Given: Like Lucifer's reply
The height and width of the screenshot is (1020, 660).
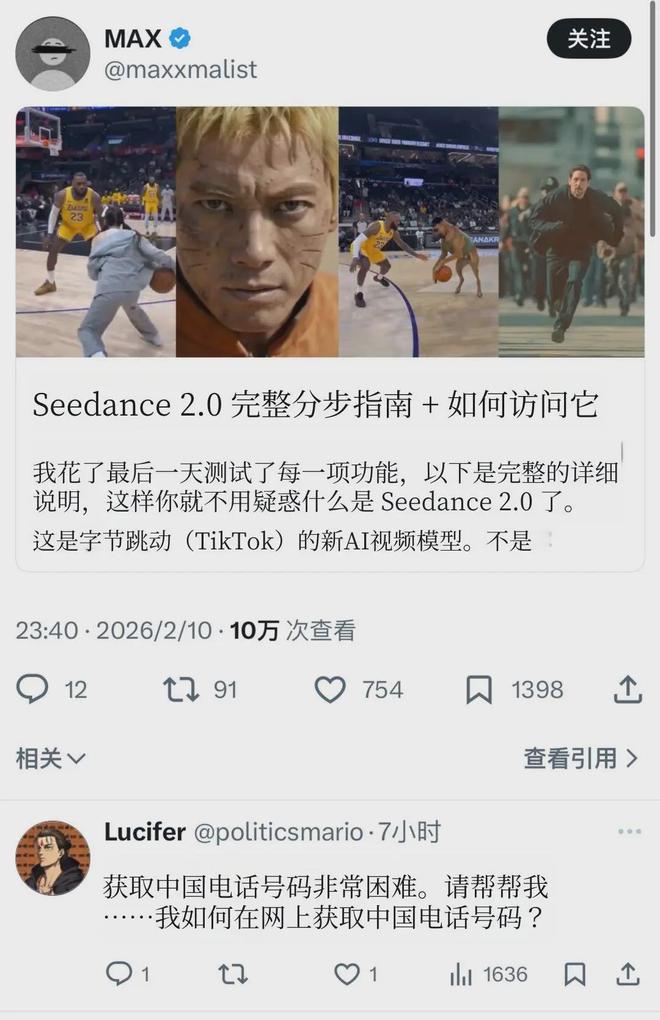Looking at the screenshot, I should [346, 974].
